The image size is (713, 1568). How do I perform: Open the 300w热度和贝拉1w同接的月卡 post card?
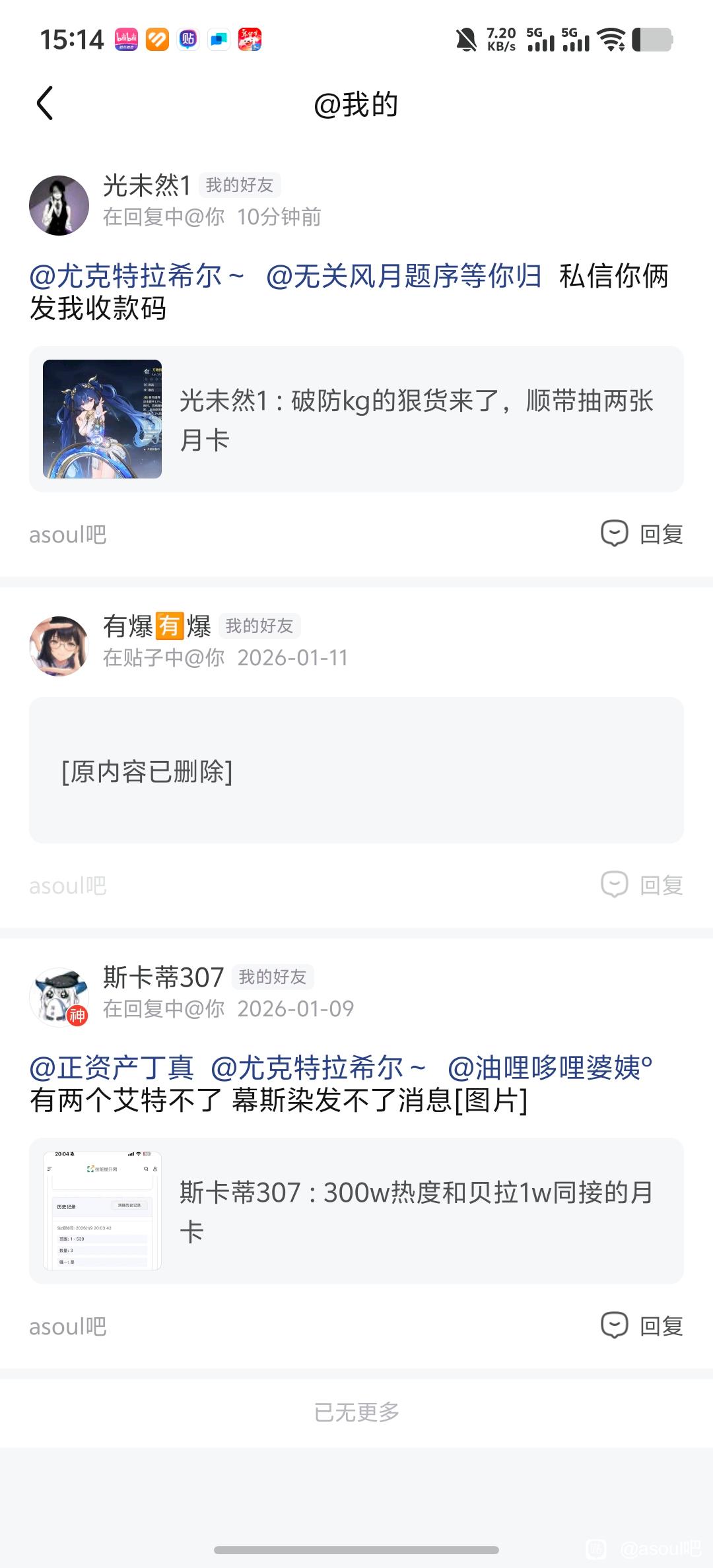click(356, 1211)
